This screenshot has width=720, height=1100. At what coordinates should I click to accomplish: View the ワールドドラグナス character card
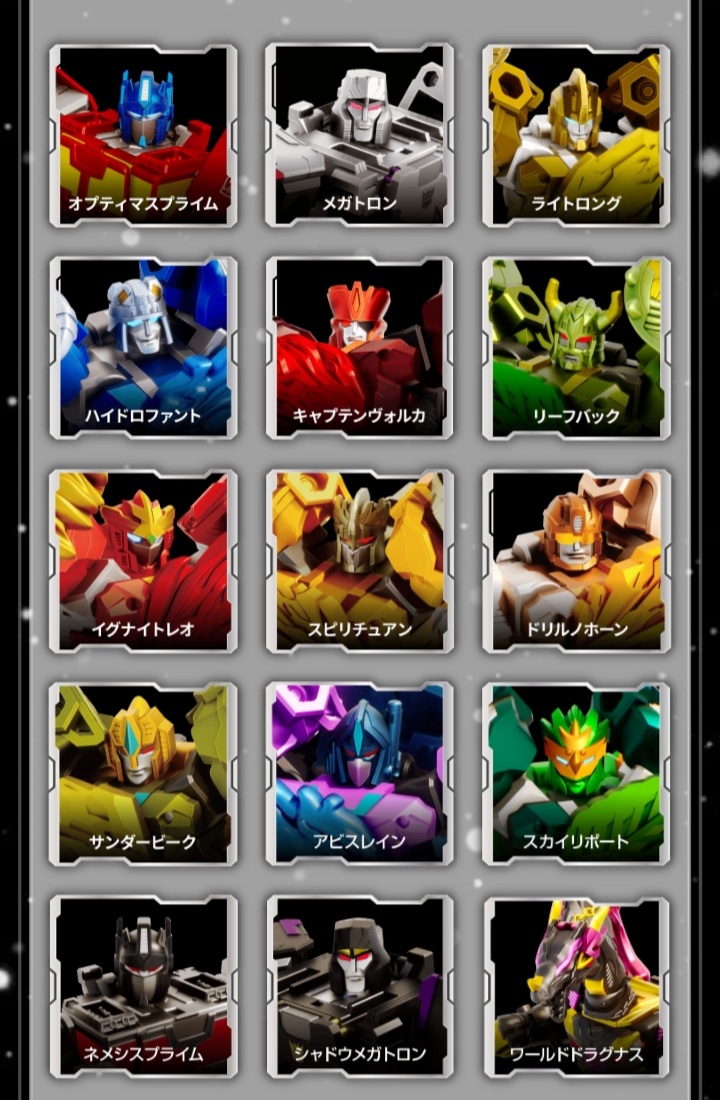coord(576,986)
